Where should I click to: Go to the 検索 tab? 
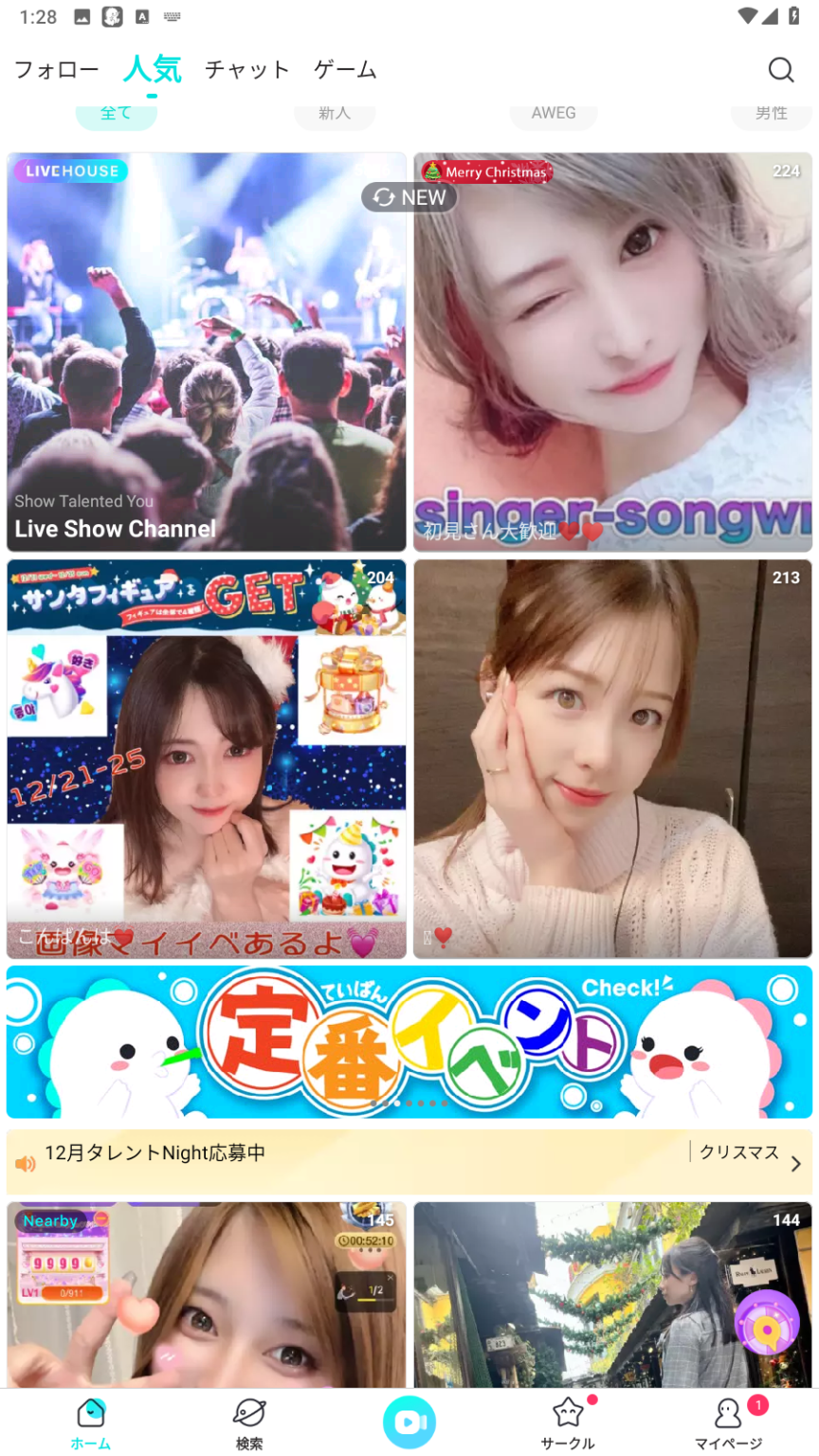click(x=249, y=1422)
